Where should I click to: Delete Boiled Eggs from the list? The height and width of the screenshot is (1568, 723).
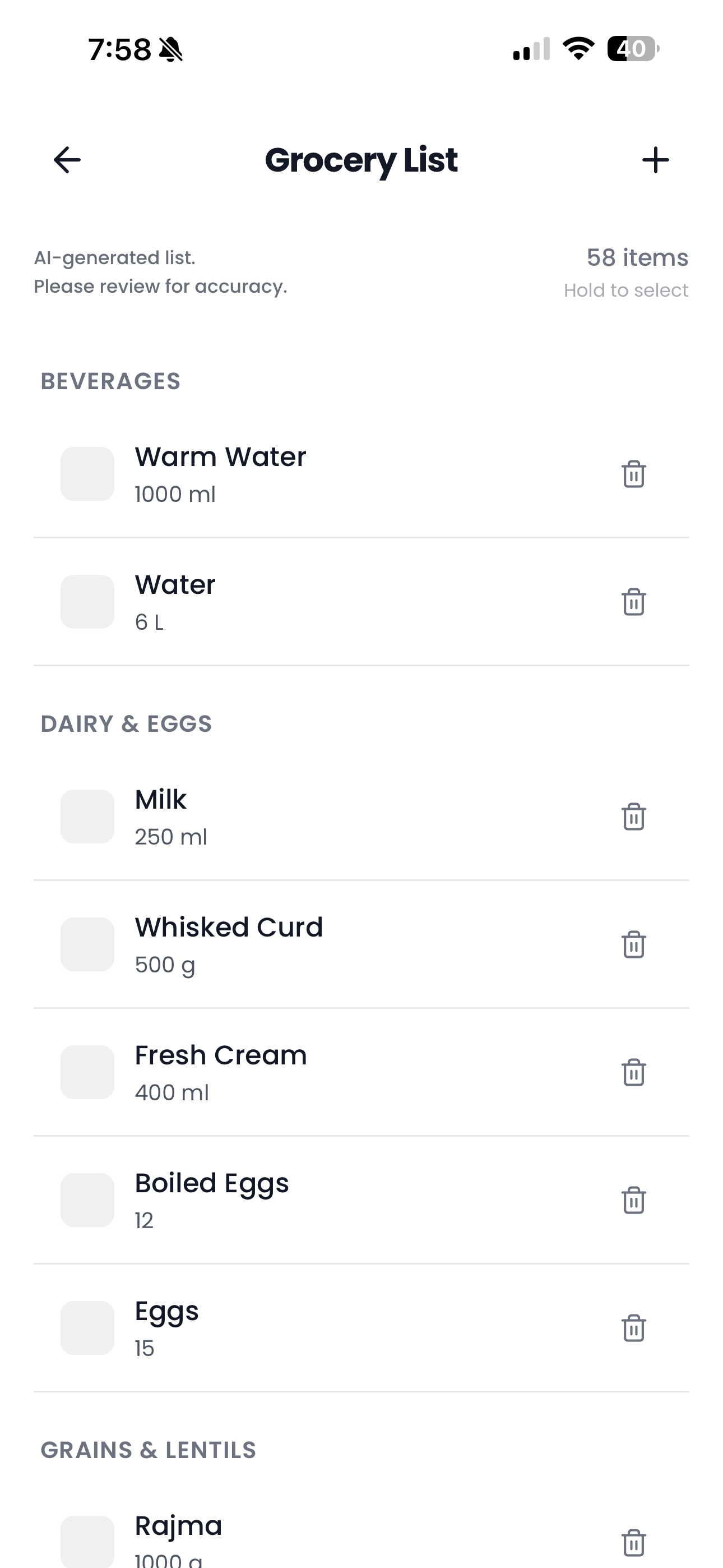pos(633,1200)
